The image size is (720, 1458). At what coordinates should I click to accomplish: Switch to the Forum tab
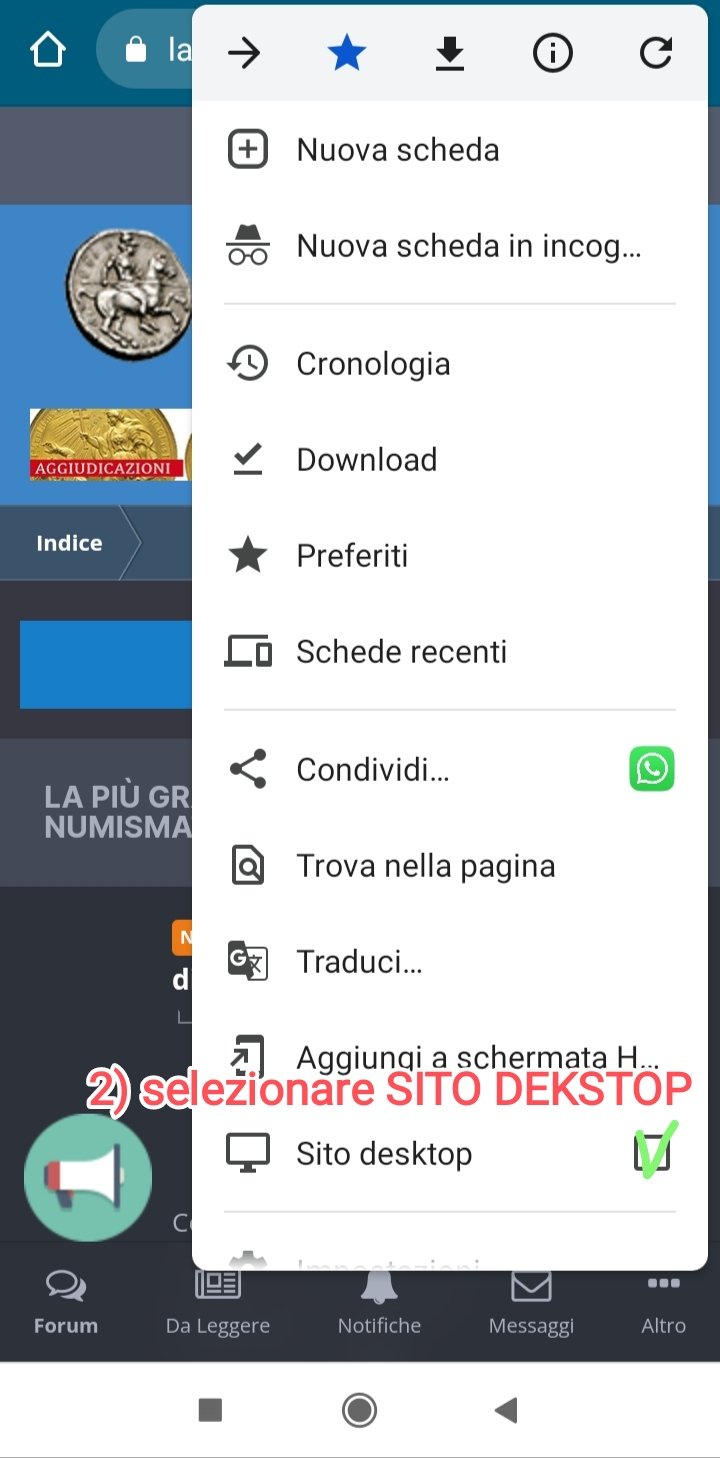(x=66, y=1303)
